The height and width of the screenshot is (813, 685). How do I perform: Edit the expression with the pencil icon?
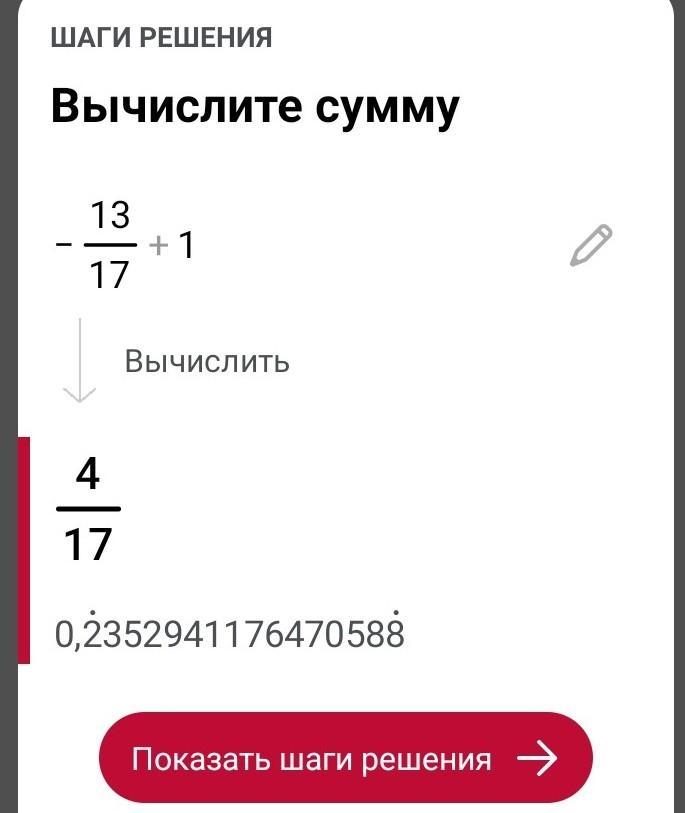[x=590, y=246]
